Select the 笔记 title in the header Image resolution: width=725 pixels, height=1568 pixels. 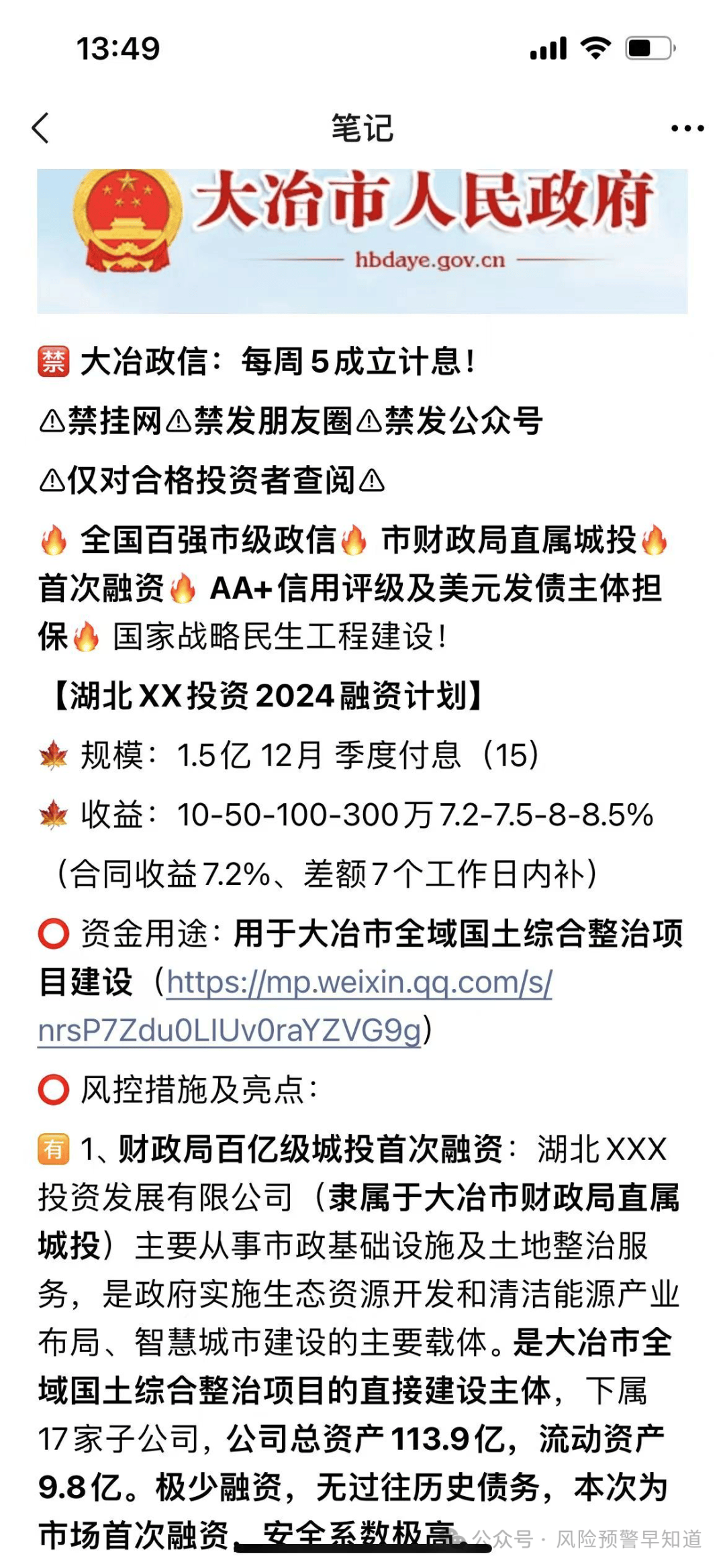click(x=361, y=126)
